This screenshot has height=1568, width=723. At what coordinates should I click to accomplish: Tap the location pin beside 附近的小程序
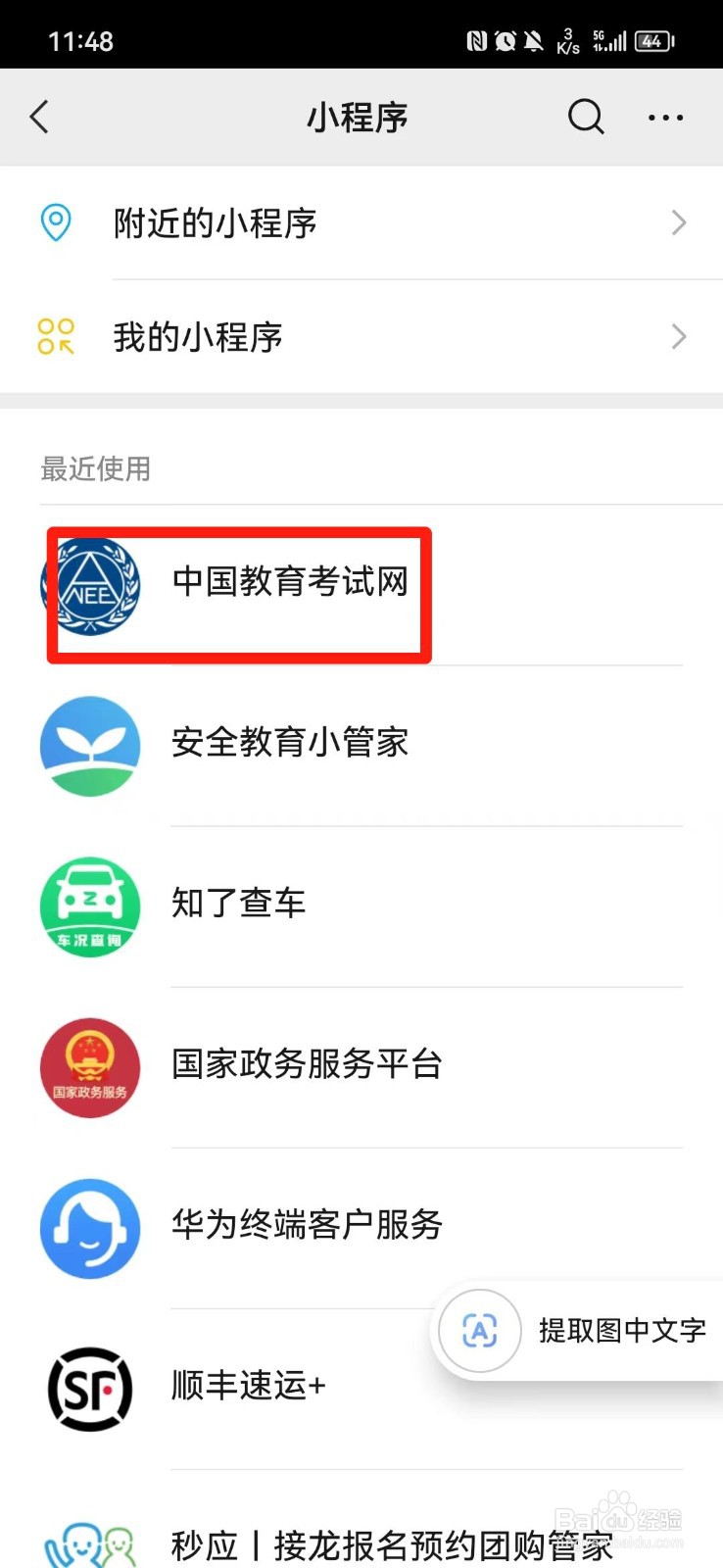56,222
